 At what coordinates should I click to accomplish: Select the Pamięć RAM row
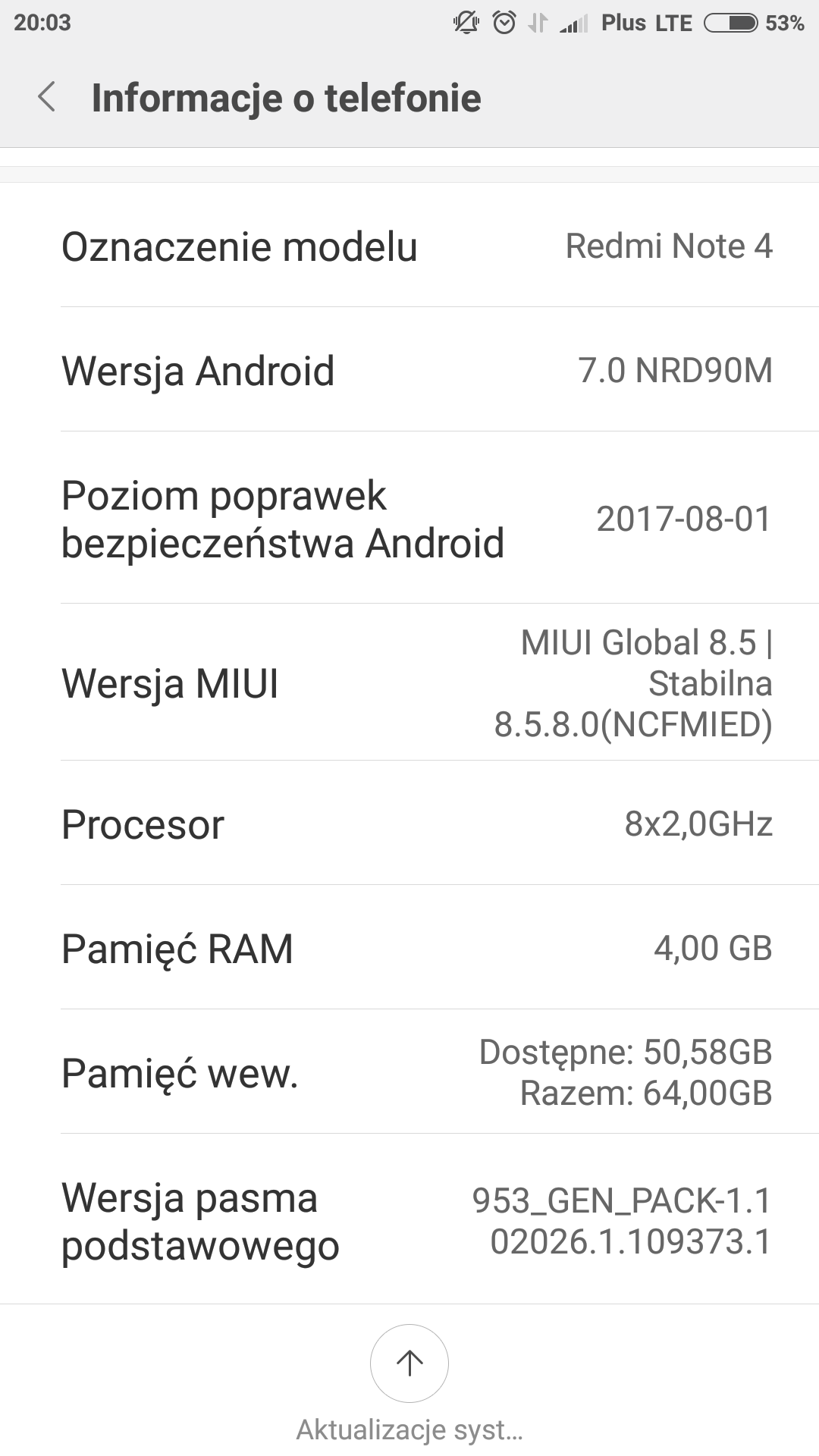409,948
